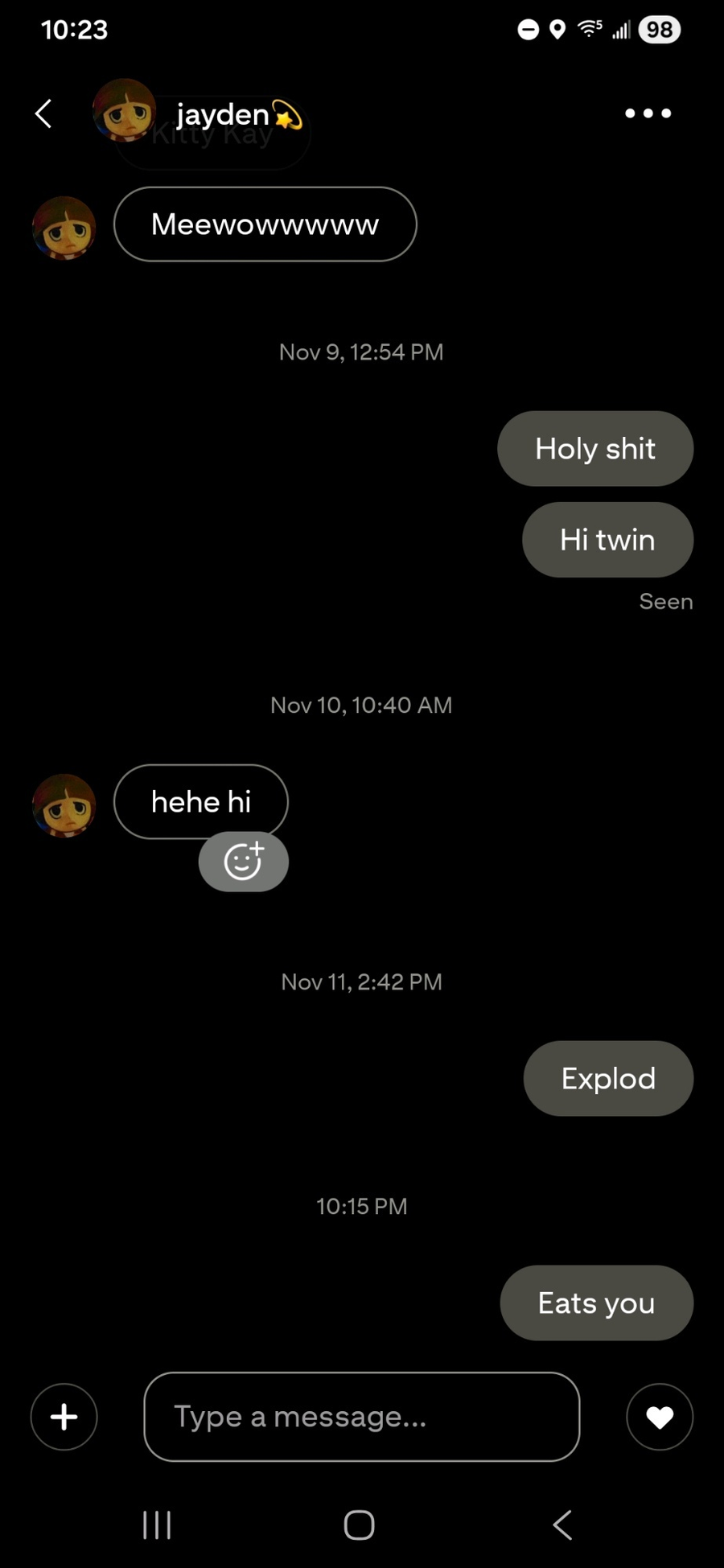Open the plus attachment button

64,1417
